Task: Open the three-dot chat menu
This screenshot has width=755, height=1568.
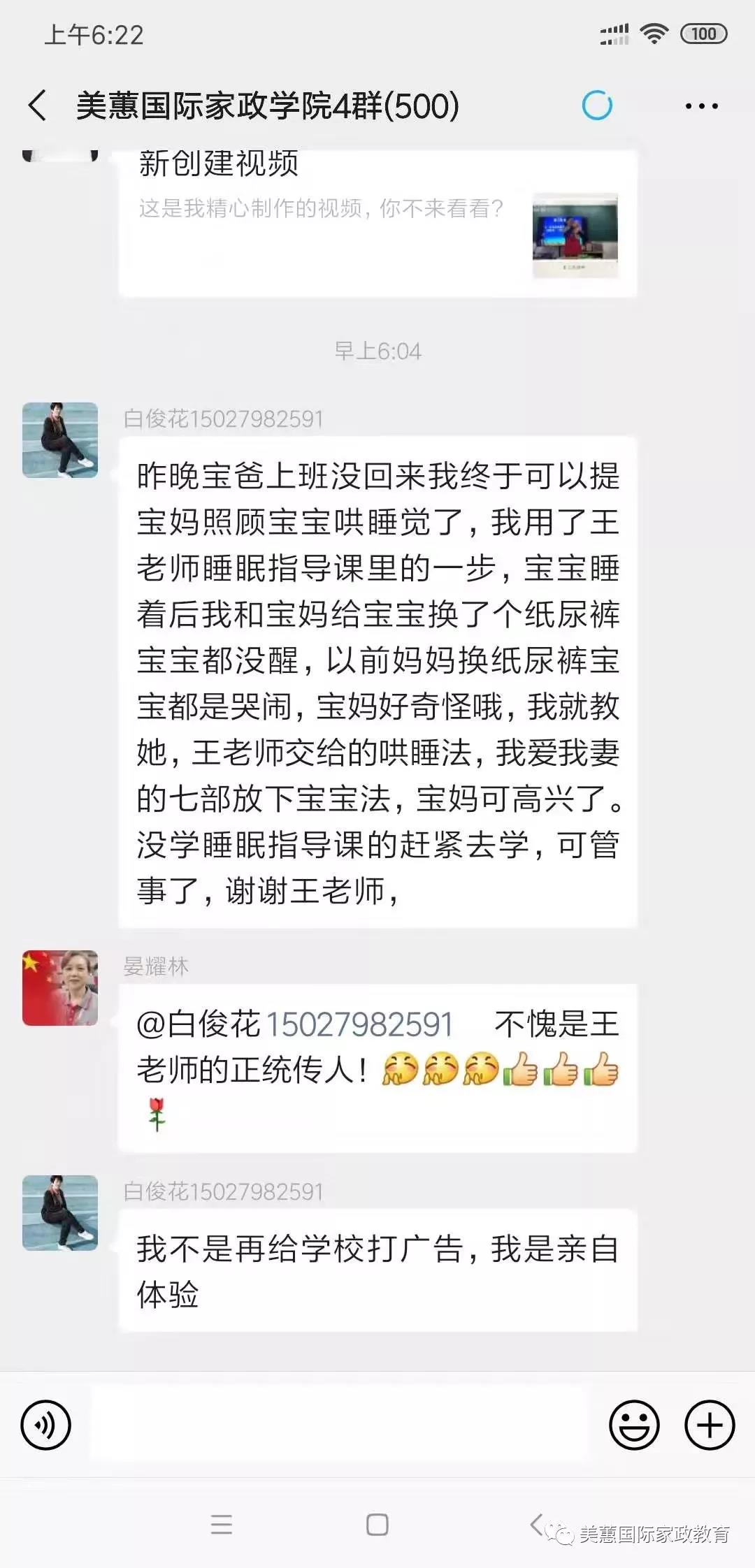Action: click(x=701, y=106)
